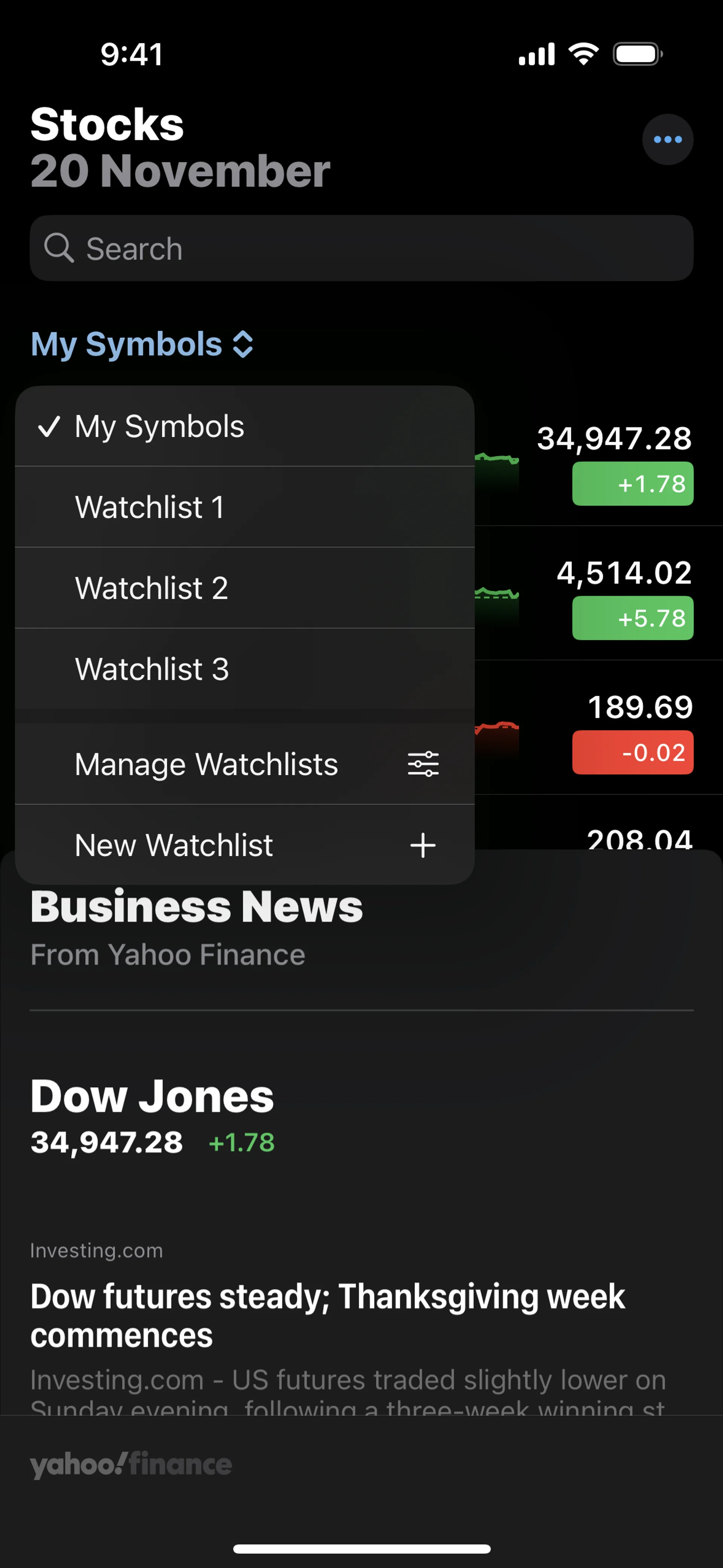The width and height of the screenshot is (723, 1568).
Task: Switch to Watchlist 1
Action: coord(244,507)
